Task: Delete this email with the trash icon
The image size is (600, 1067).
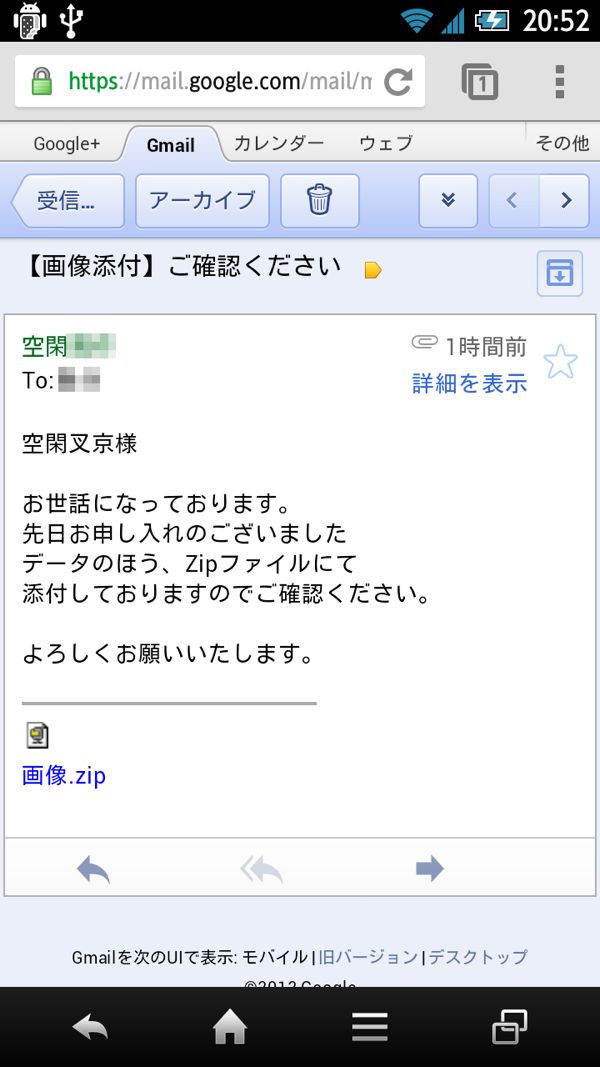Action: point(320,201)
